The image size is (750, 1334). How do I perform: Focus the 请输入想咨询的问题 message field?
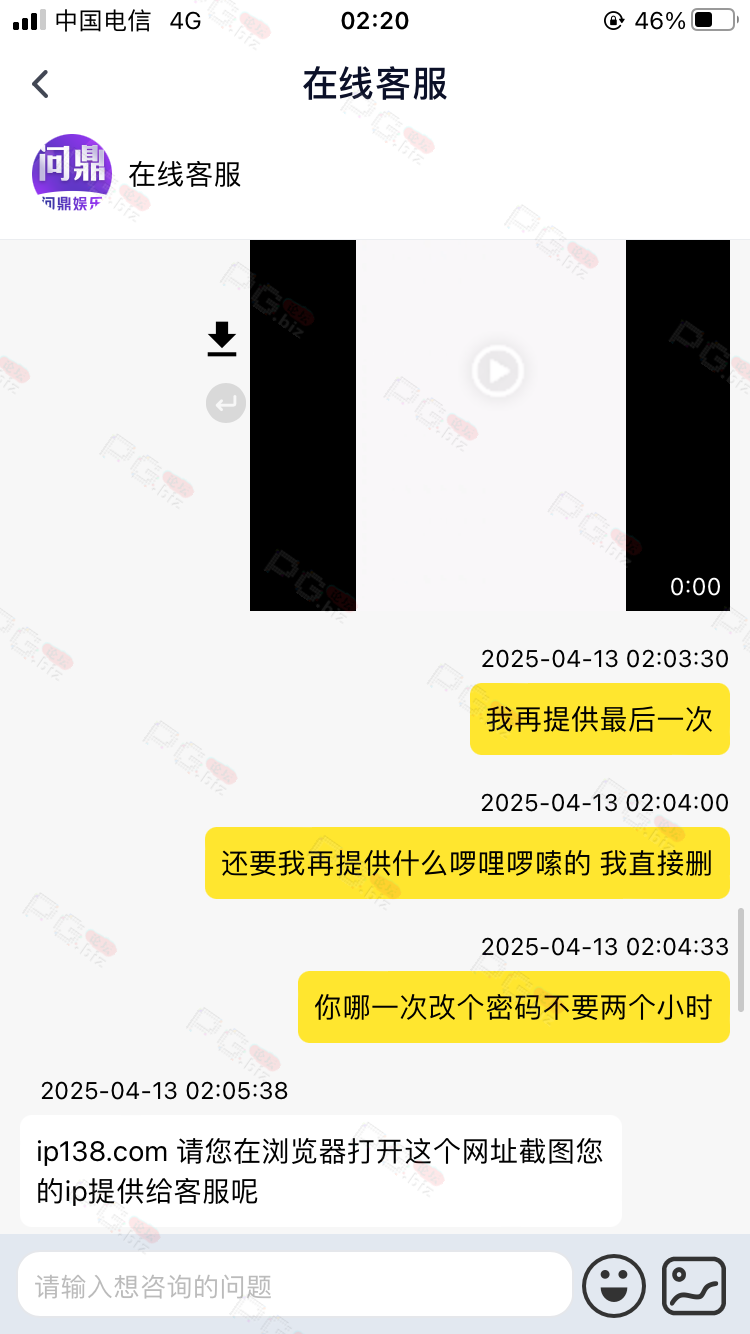pos(295,1285)
